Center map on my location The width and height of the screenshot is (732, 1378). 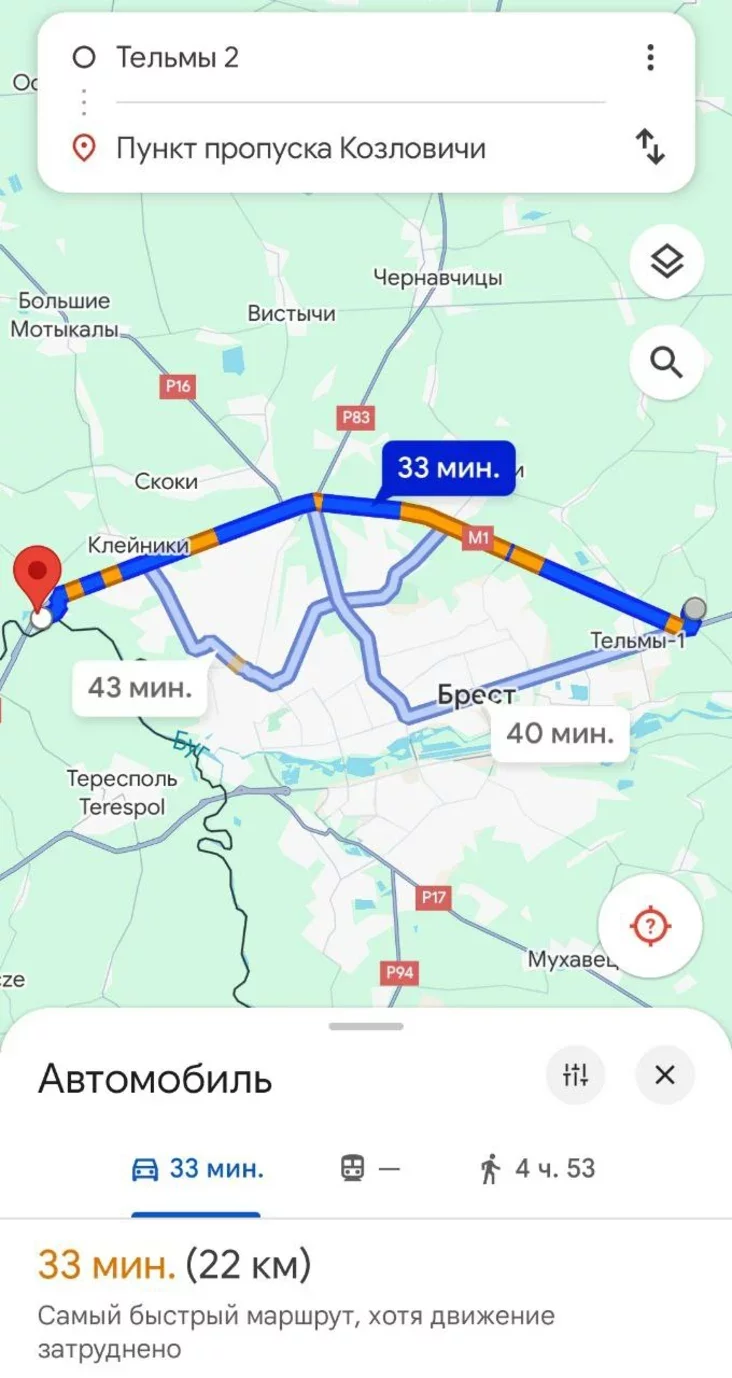[650, 925]
